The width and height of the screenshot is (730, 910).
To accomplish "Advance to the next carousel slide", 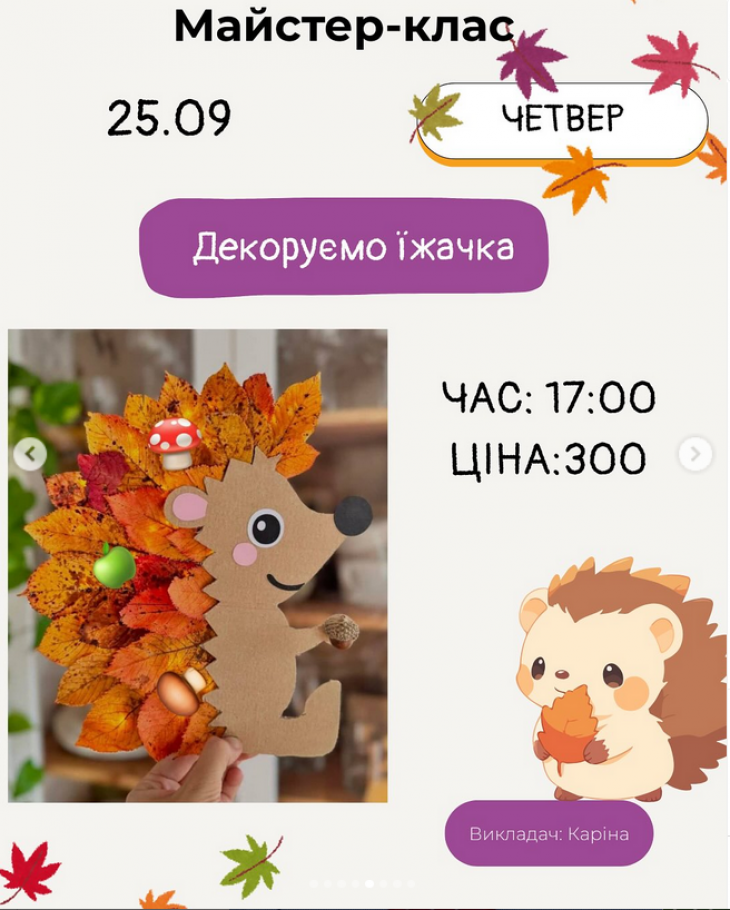I will click(x=695, y=454).
